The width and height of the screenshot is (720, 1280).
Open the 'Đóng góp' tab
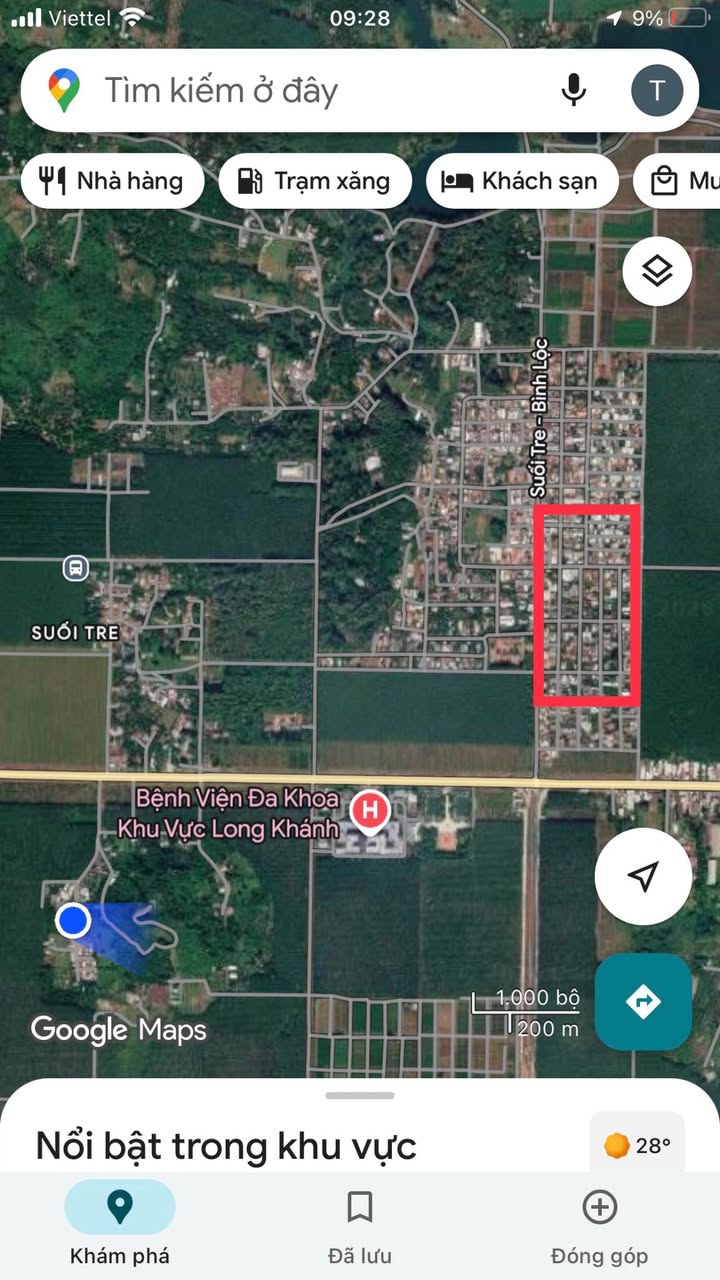(x=599, y=1223)
